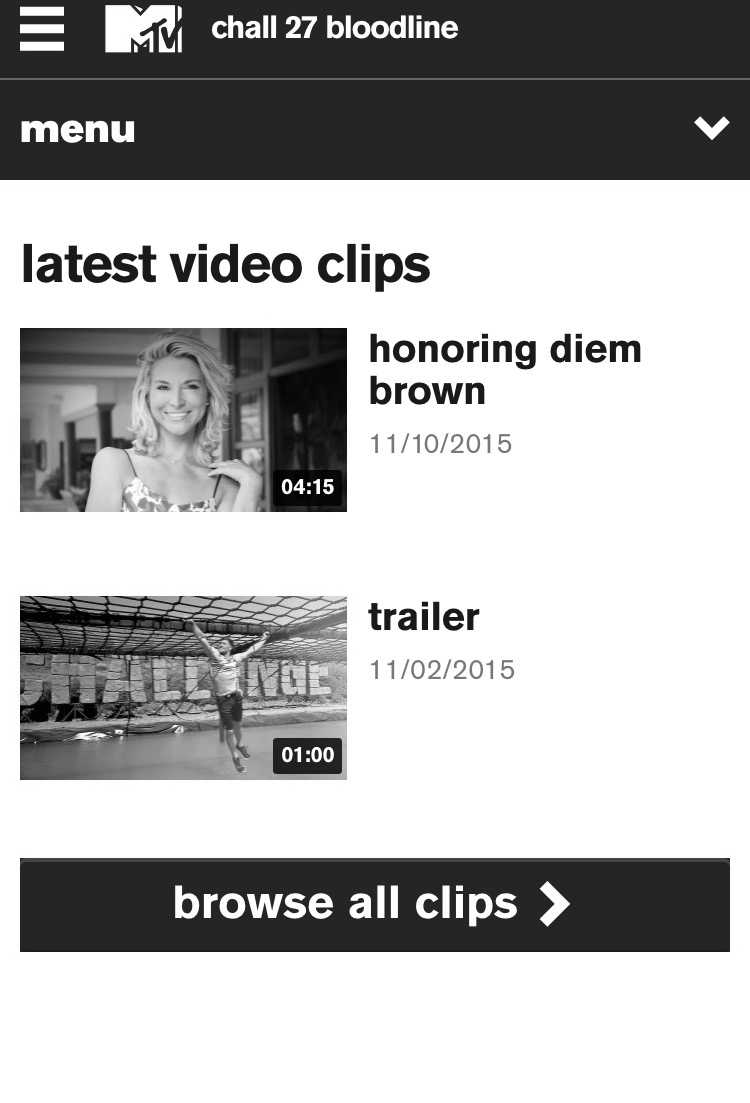Browse all clips
The width and height of the screenshot is (750, 1103).
[x=374, y=904]
